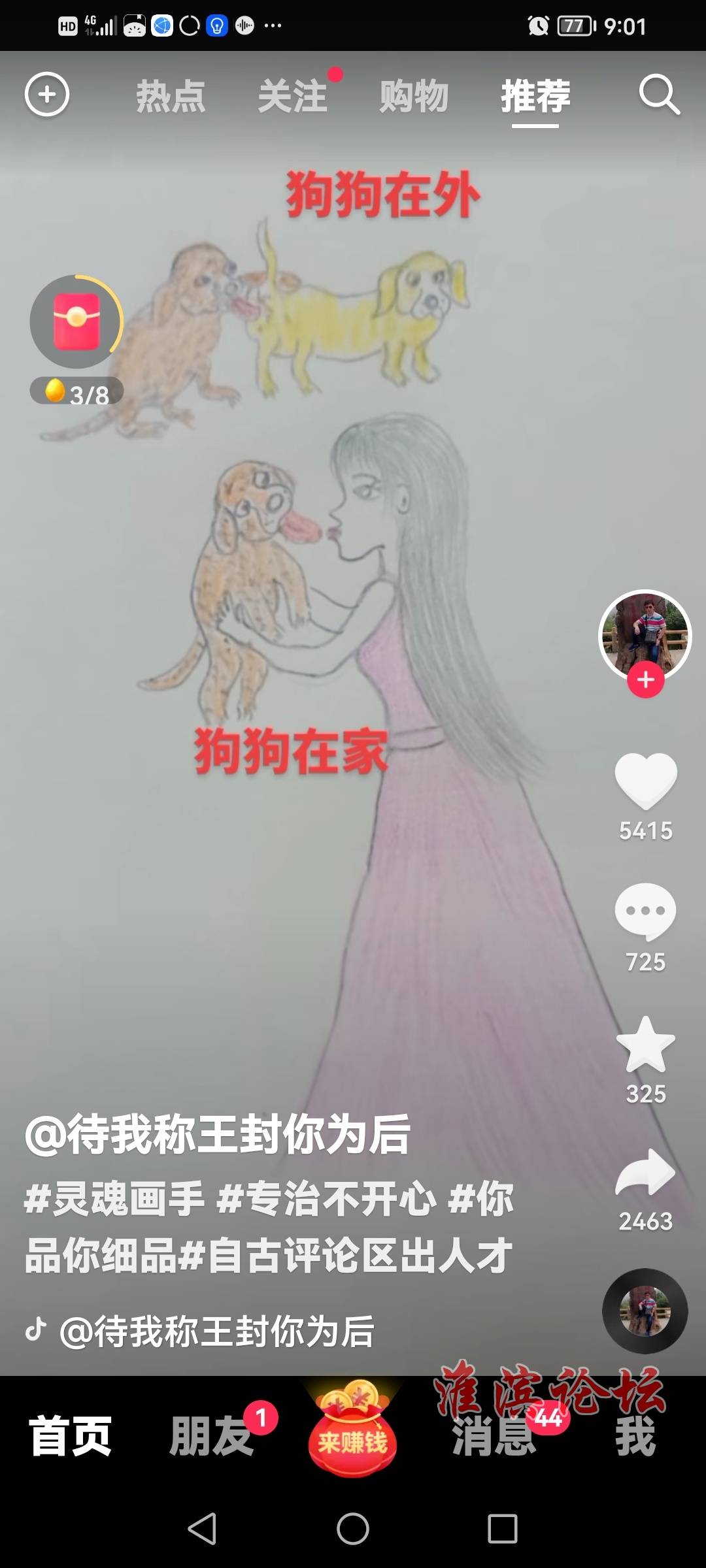Open the 我 profile tab

(x=635, y=1437)
